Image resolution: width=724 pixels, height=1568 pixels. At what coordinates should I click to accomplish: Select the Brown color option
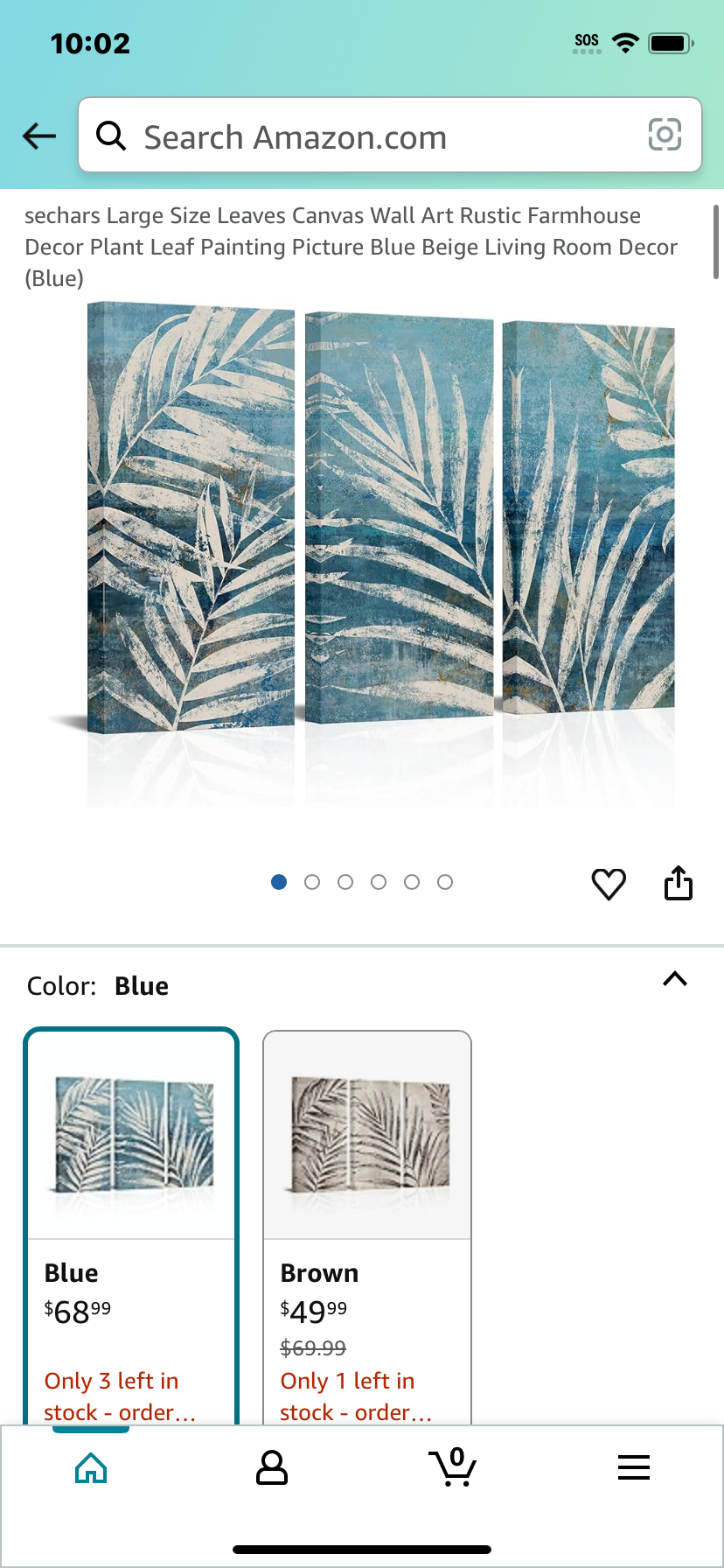[x=367, y=1227]
